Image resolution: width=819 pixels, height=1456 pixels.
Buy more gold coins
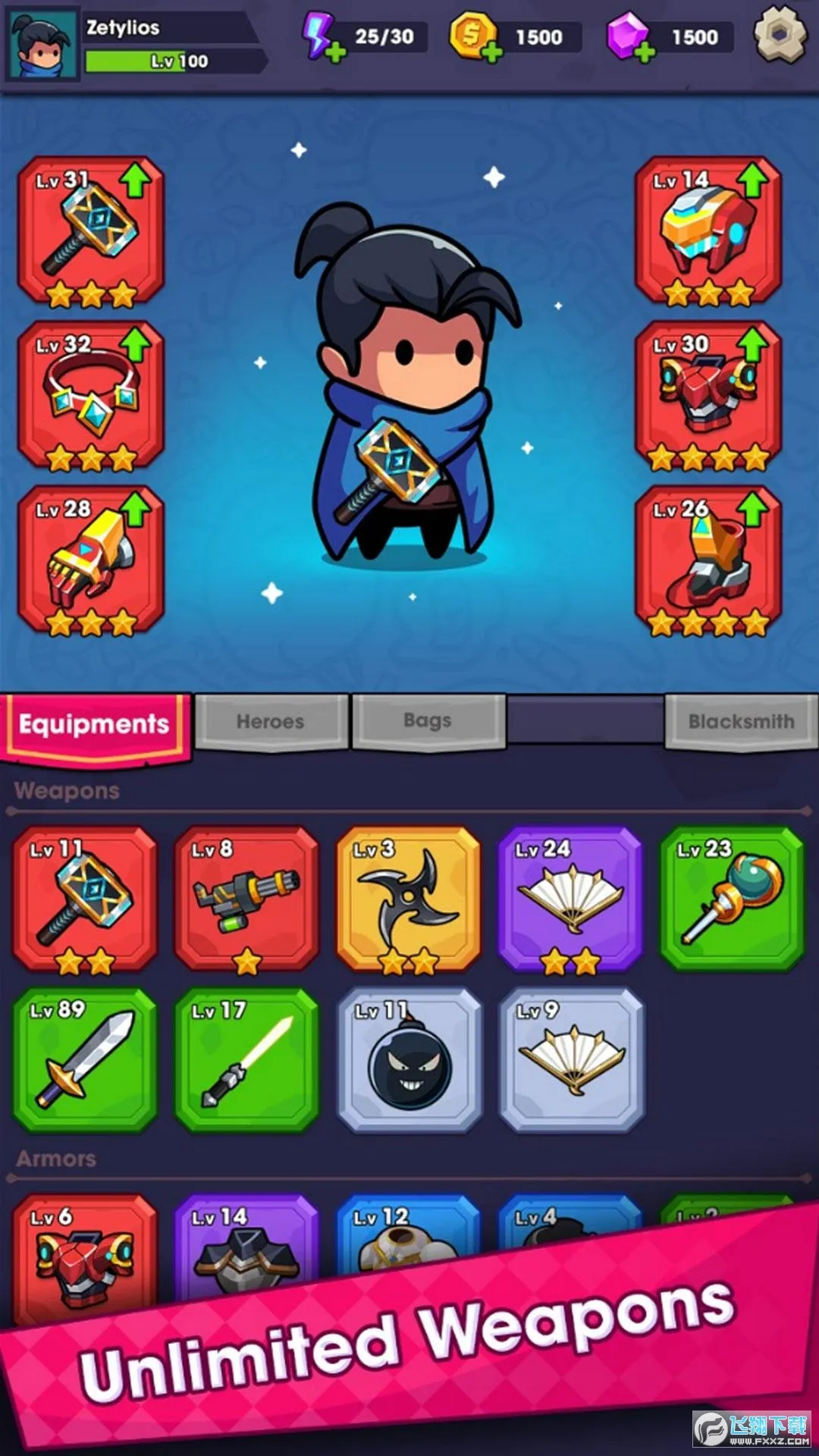click(491, 52)
